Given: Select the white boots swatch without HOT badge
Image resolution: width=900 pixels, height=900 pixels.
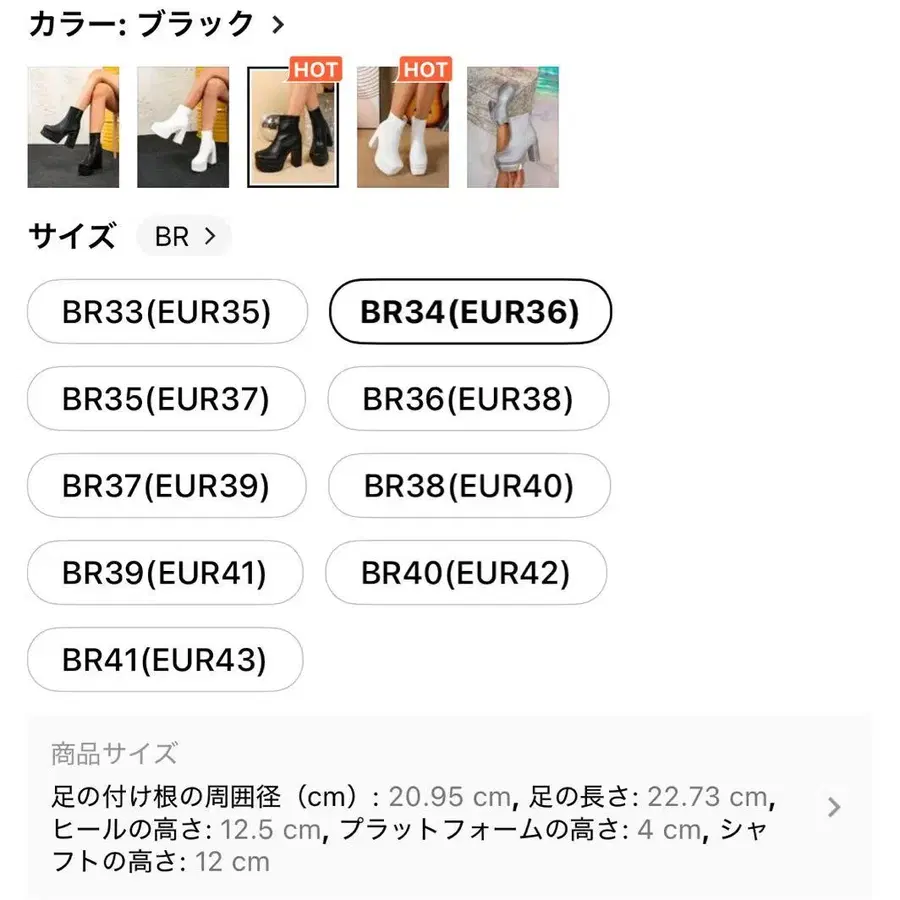Looking at the screenshot, I should pos(183,127).
